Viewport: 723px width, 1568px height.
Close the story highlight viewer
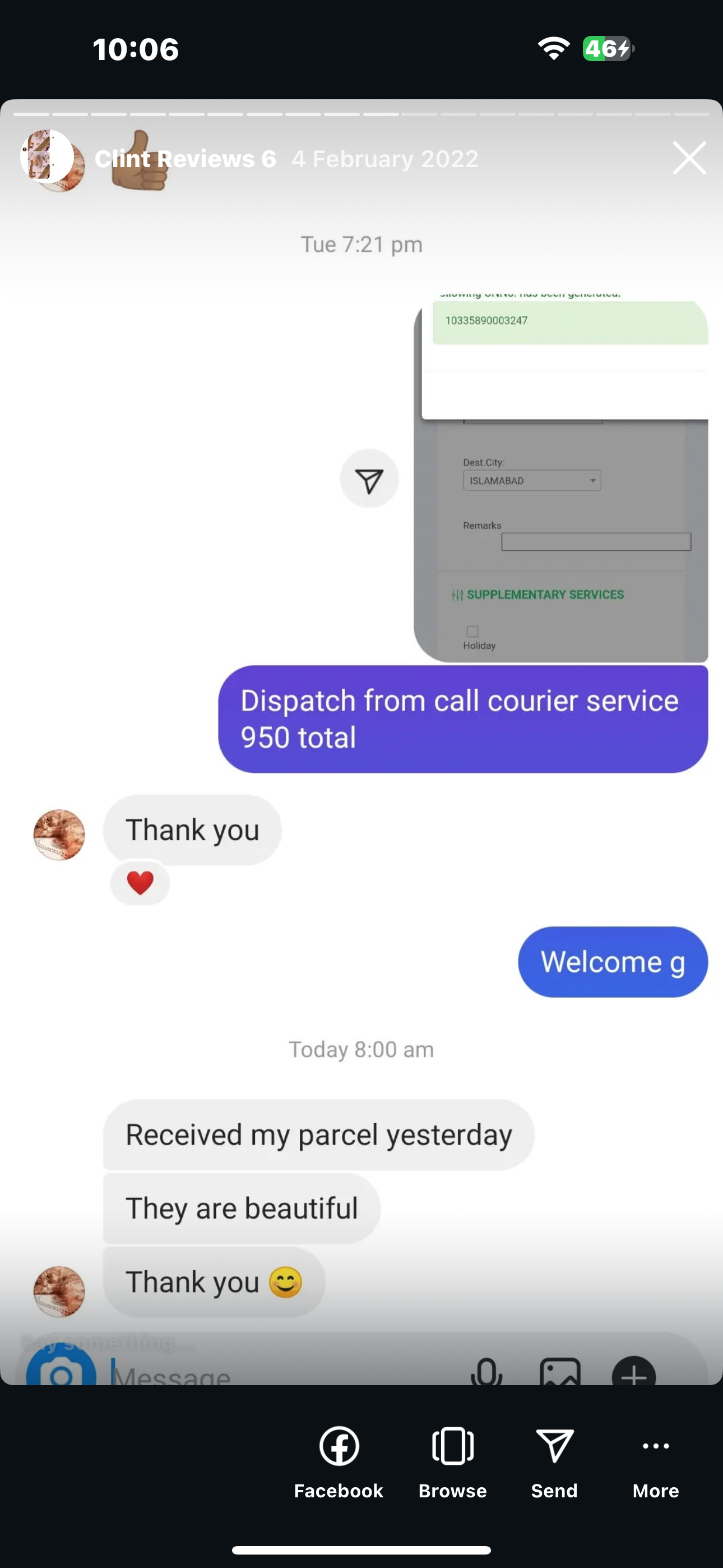coord(689,158)
